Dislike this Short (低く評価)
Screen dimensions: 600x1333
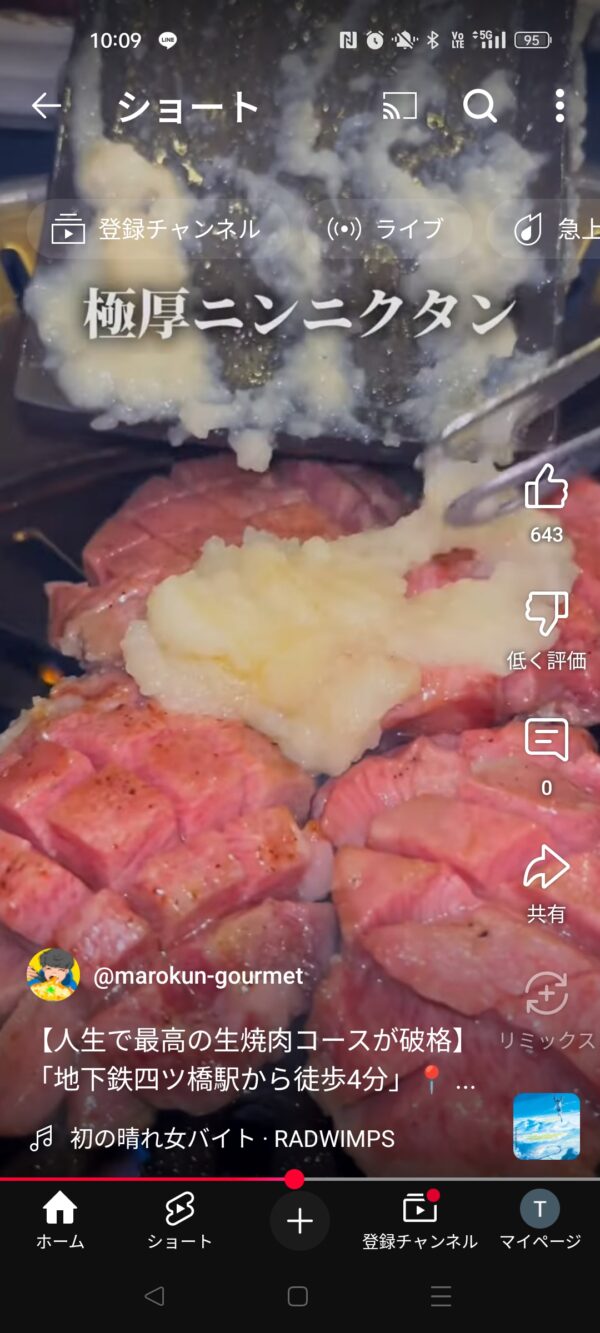[546, 615]
